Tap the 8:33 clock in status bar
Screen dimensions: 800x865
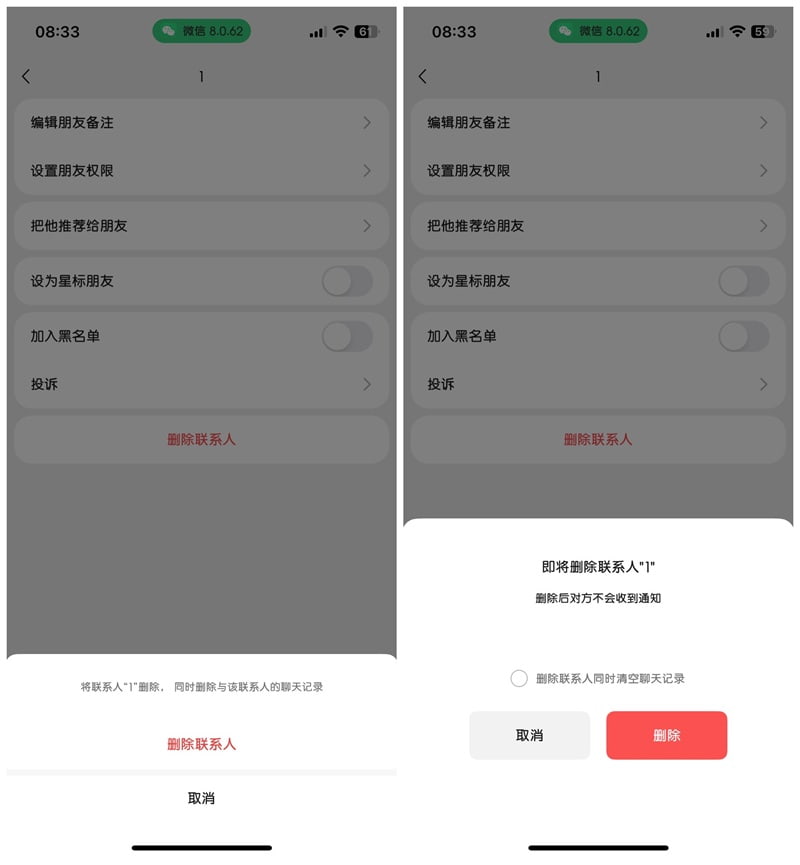(58, 31)
